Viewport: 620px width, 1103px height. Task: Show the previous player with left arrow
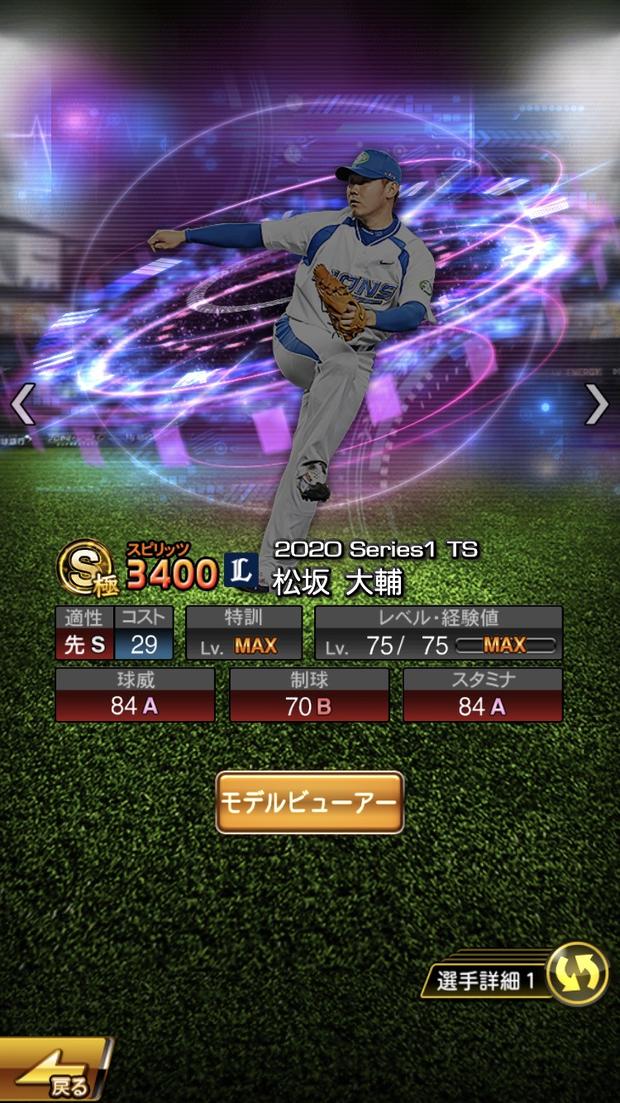click(23, 404)
